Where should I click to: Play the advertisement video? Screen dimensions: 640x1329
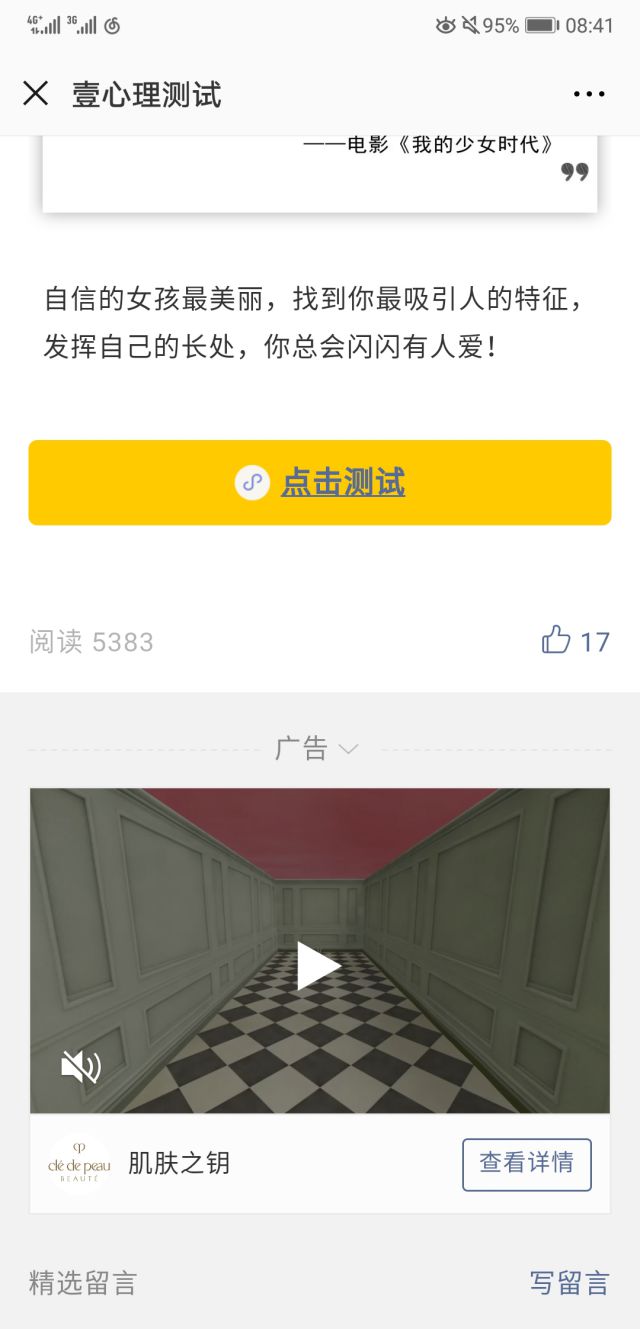319,966
